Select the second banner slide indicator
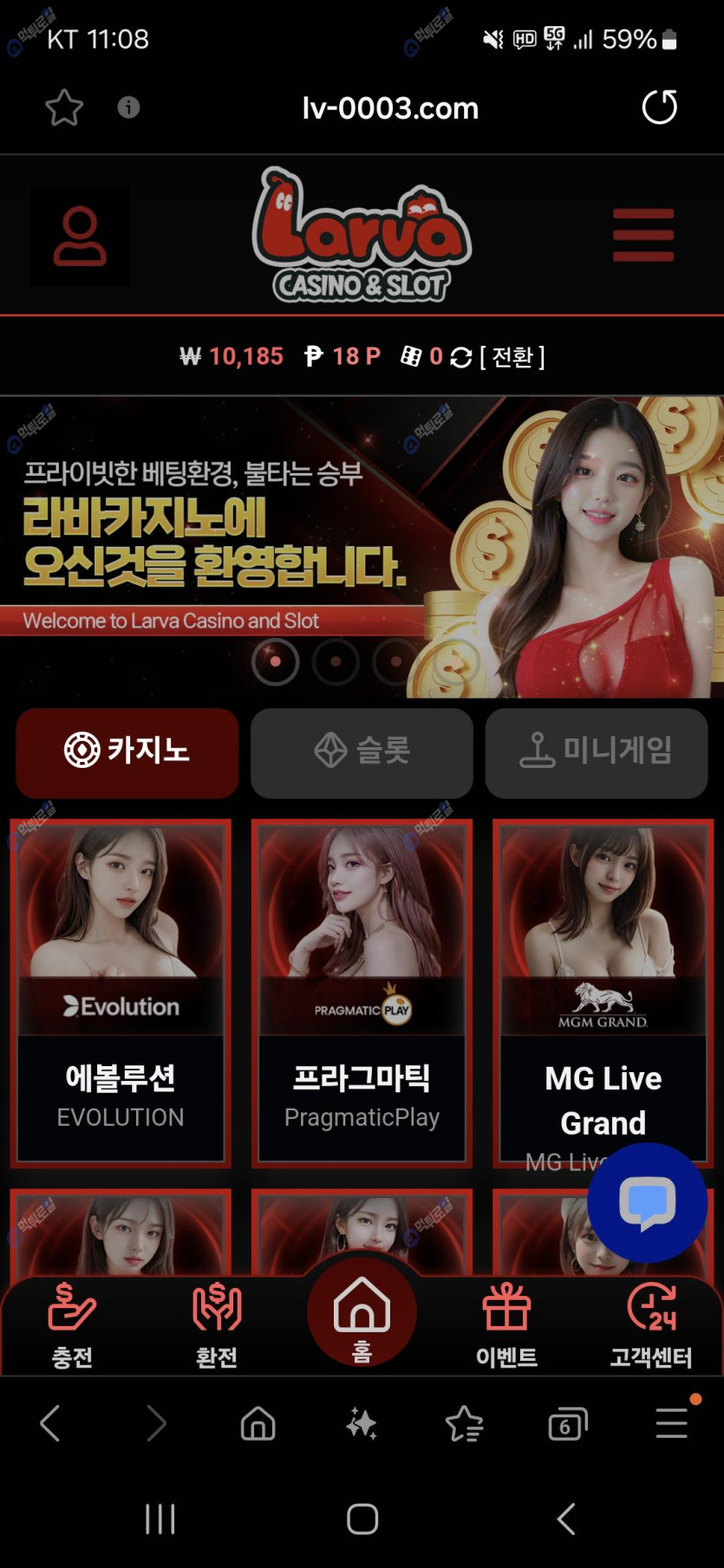 click(336, 661)
